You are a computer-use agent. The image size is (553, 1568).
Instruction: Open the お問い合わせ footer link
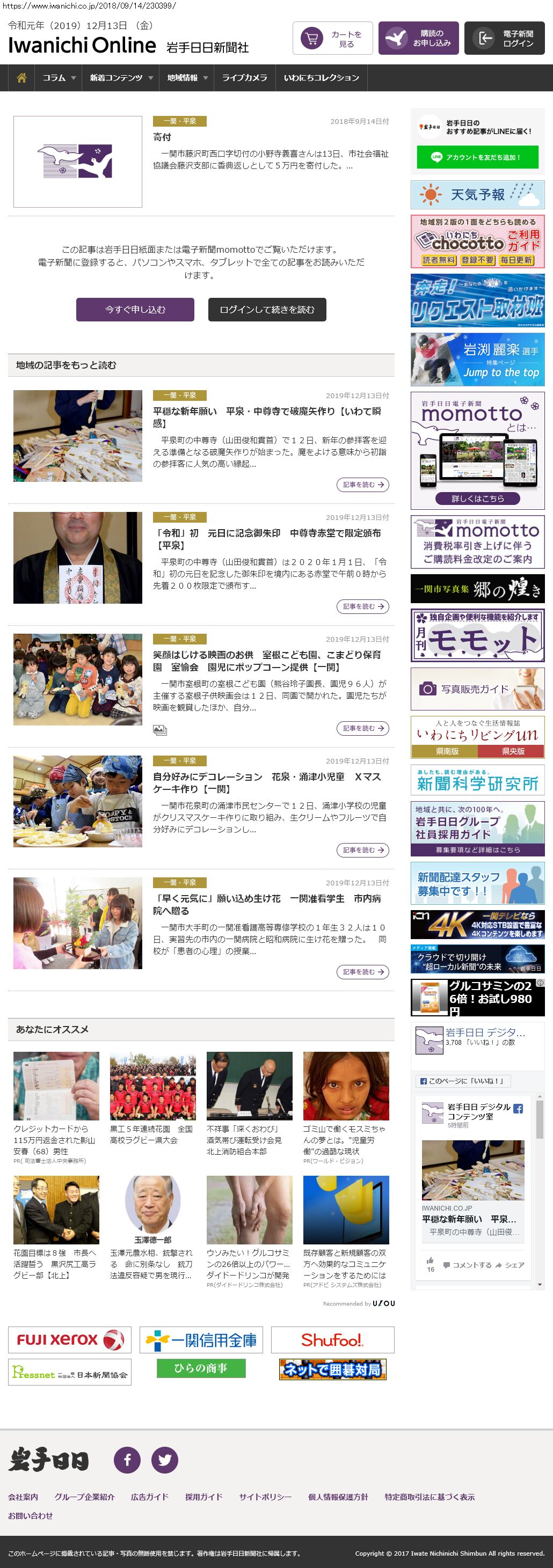pyautogui.click(x=31, y=1515)
